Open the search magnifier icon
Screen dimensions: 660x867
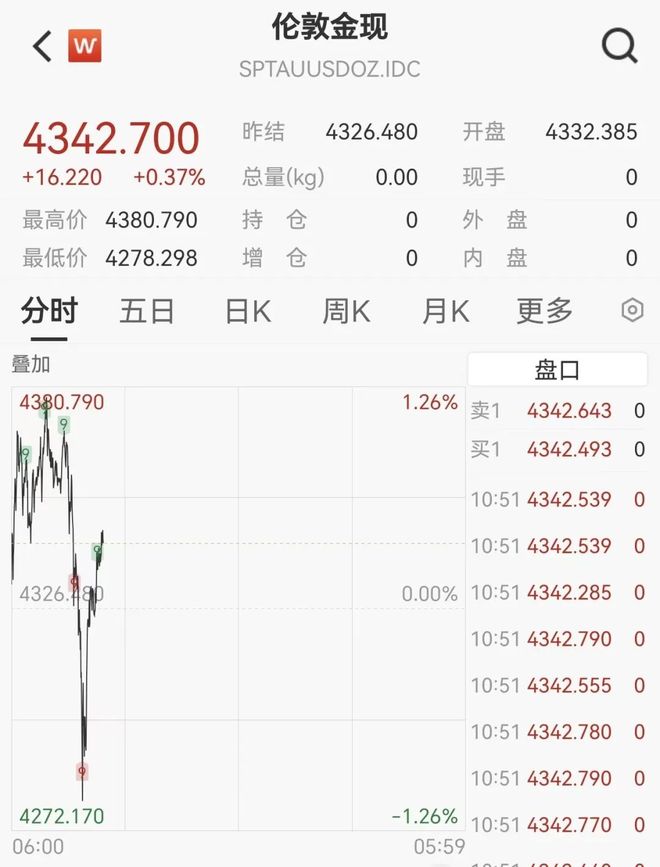click(x=619, y=46)
